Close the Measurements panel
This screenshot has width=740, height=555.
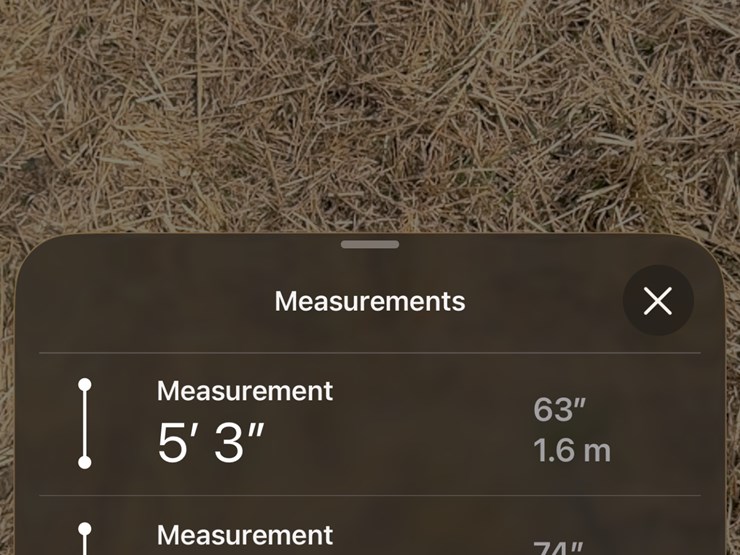pyautogui.click(x=657, y=301)
